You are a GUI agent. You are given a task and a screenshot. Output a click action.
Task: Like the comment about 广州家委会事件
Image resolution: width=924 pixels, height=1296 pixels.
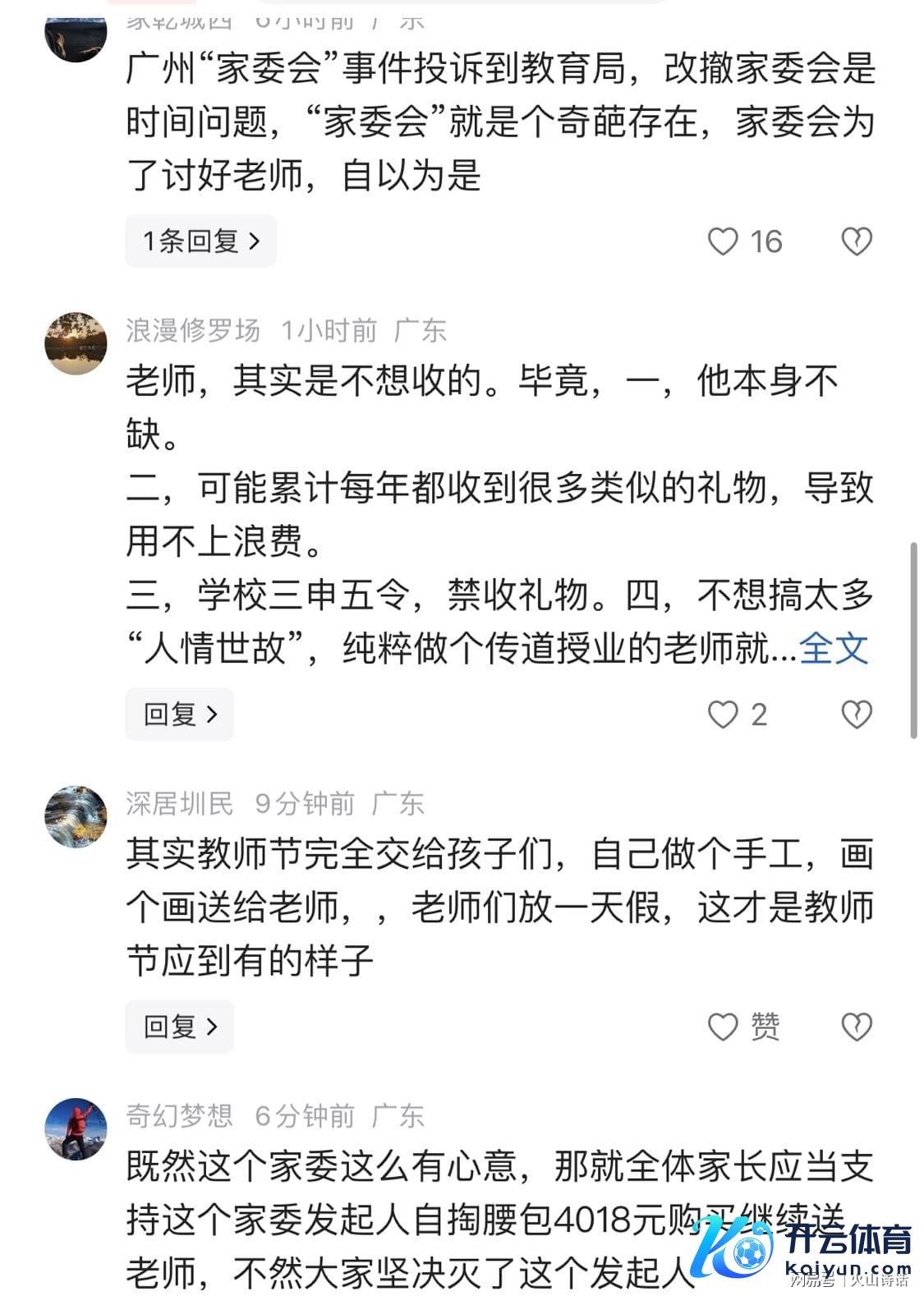(724, 241)
